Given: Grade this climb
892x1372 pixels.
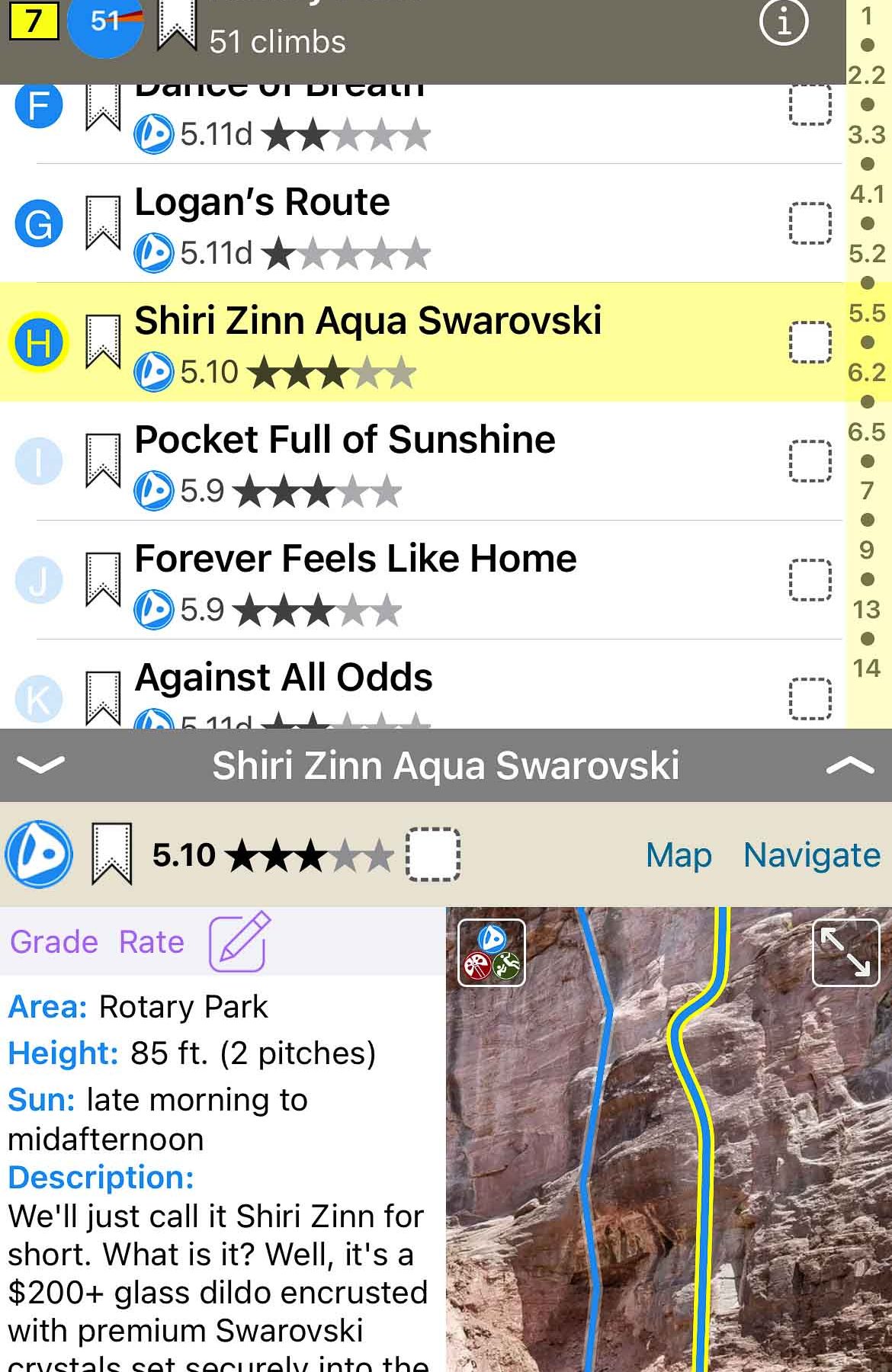Looking at the screenshot, I should click(x=54, y=942).
